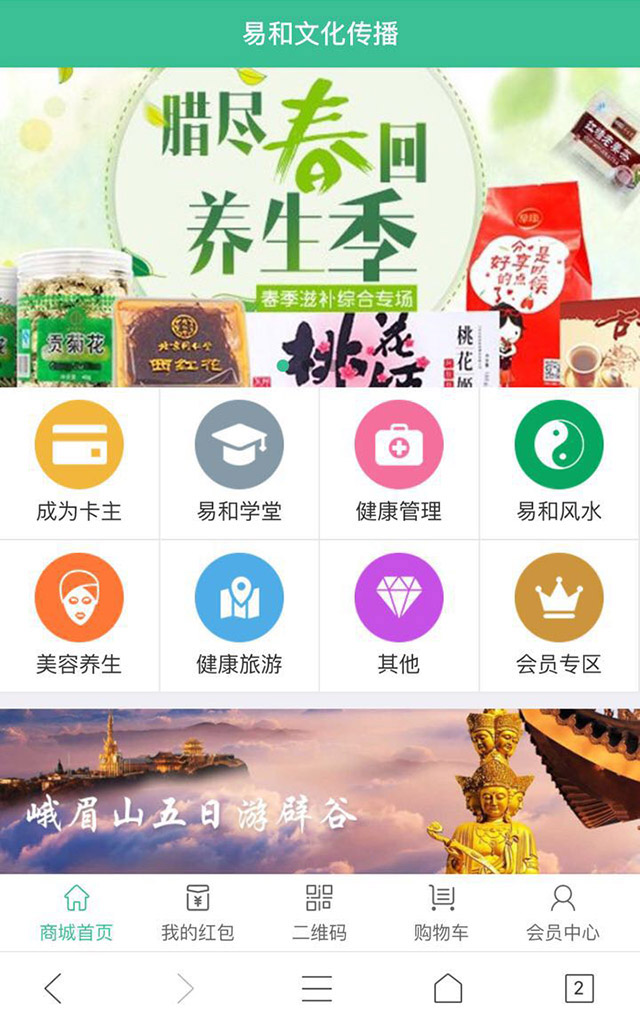640x1024 pixels.
Task: Open 易和风水 category
Action: click(x=559, y=463)
